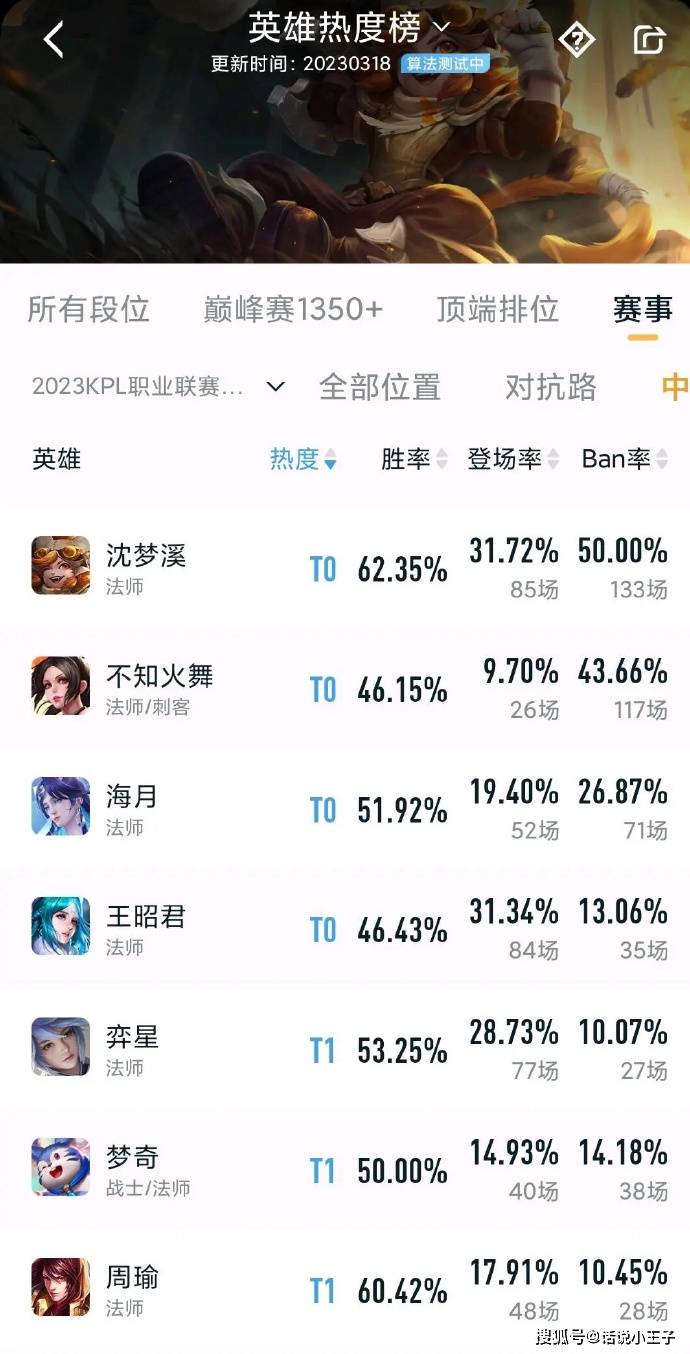Switch to the 顶端排位 tab

[x=497, y=309]
